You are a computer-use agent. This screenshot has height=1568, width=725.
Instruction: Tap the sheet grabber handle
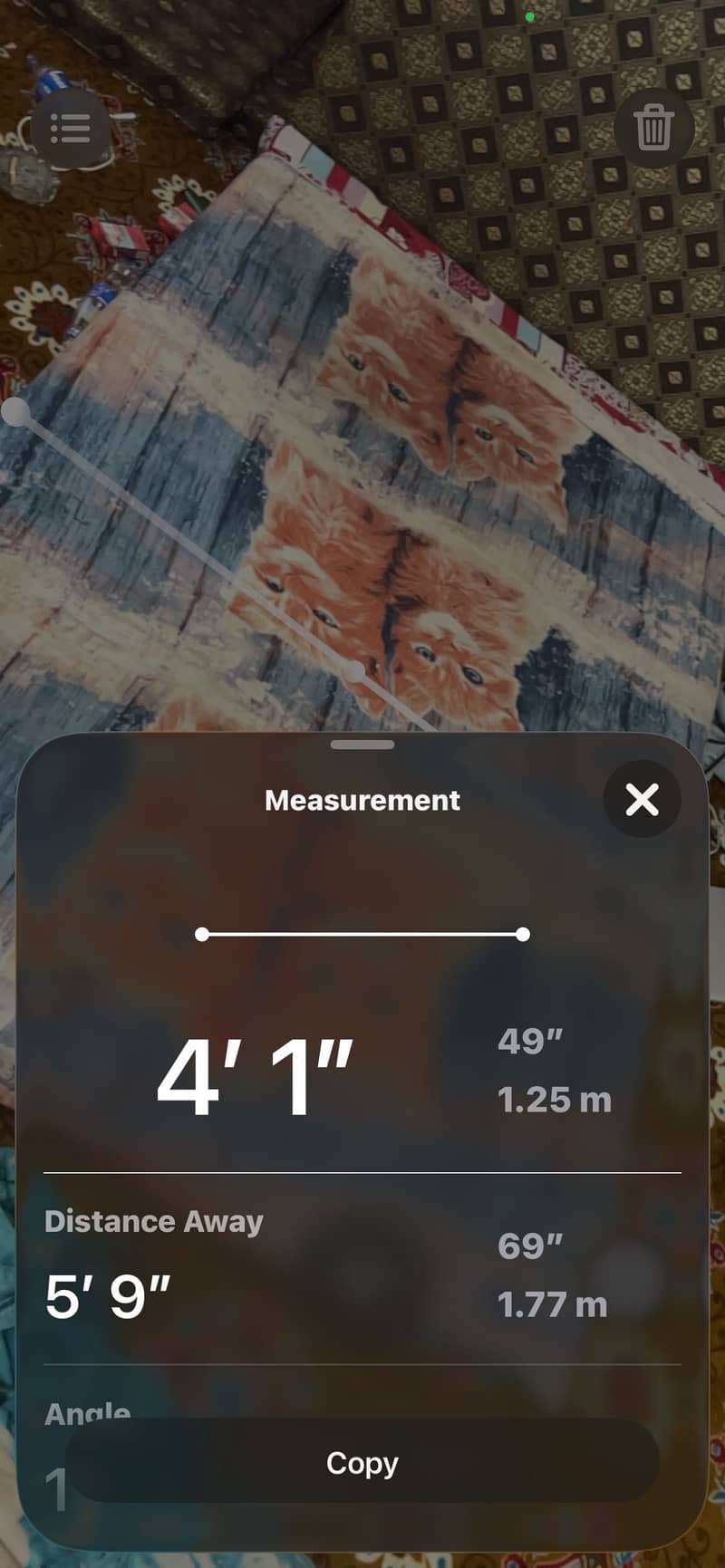pyautogui.click(x=362, y=745)
